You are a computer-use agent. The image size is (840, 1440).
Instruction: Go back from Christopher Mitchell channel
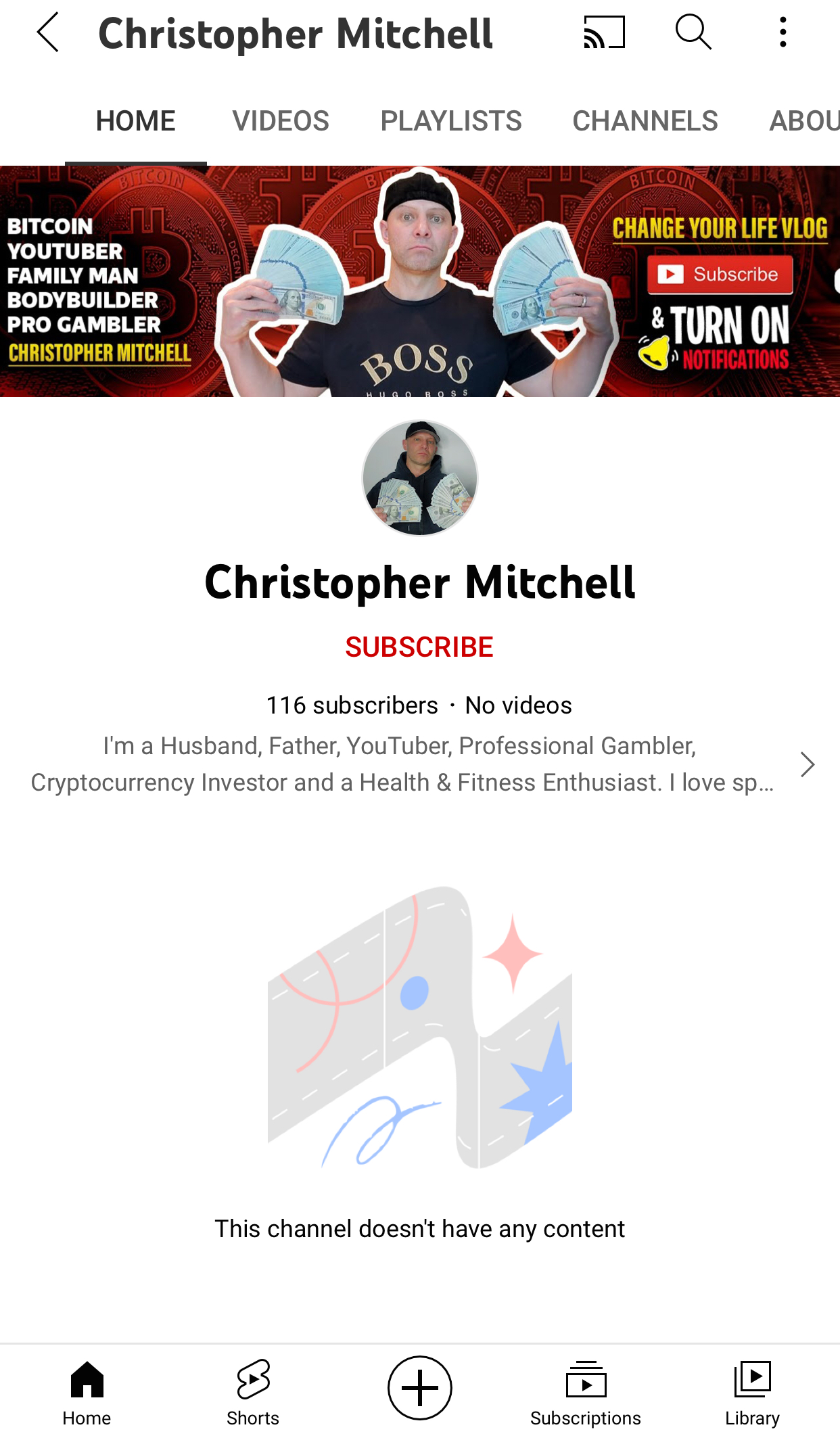tap(48, 32)
